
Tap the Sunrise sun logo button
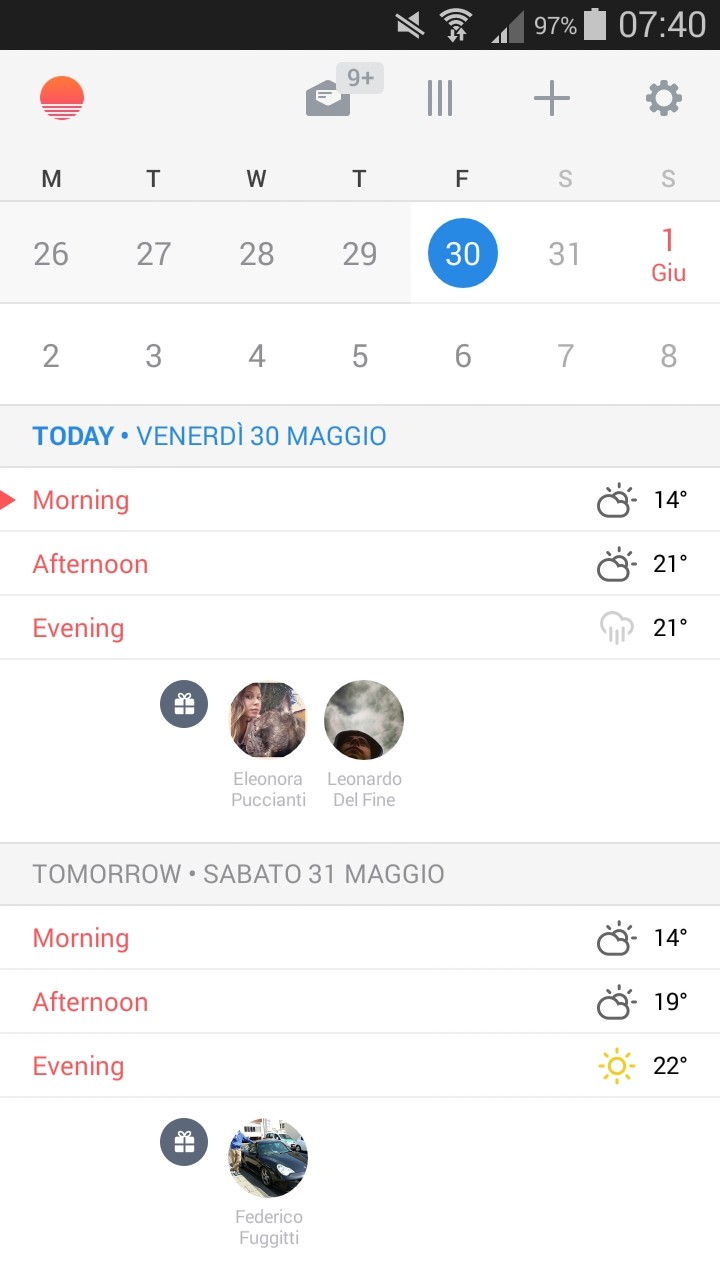coord(62,98)
